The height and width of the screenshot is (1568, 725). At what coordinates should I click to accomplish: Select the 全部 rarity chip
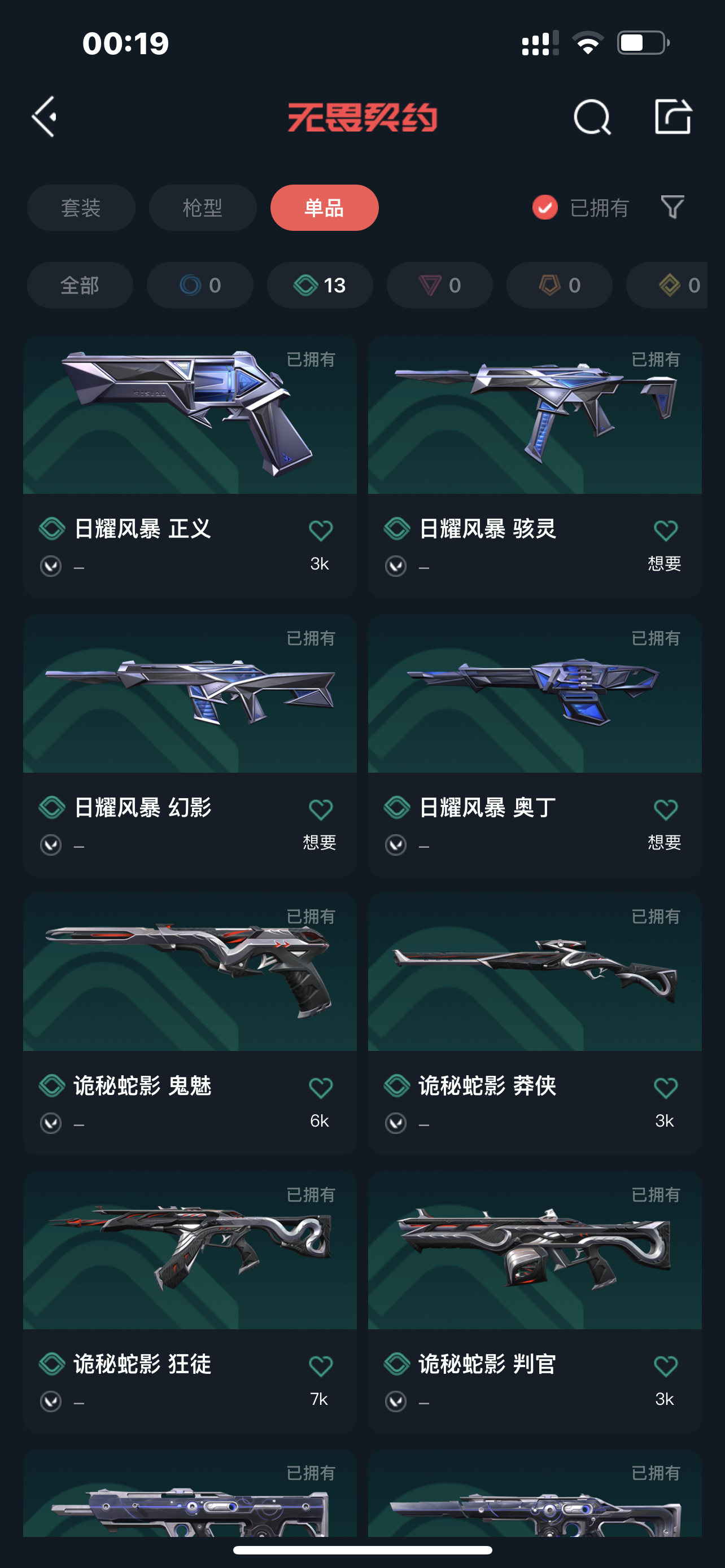80,285
